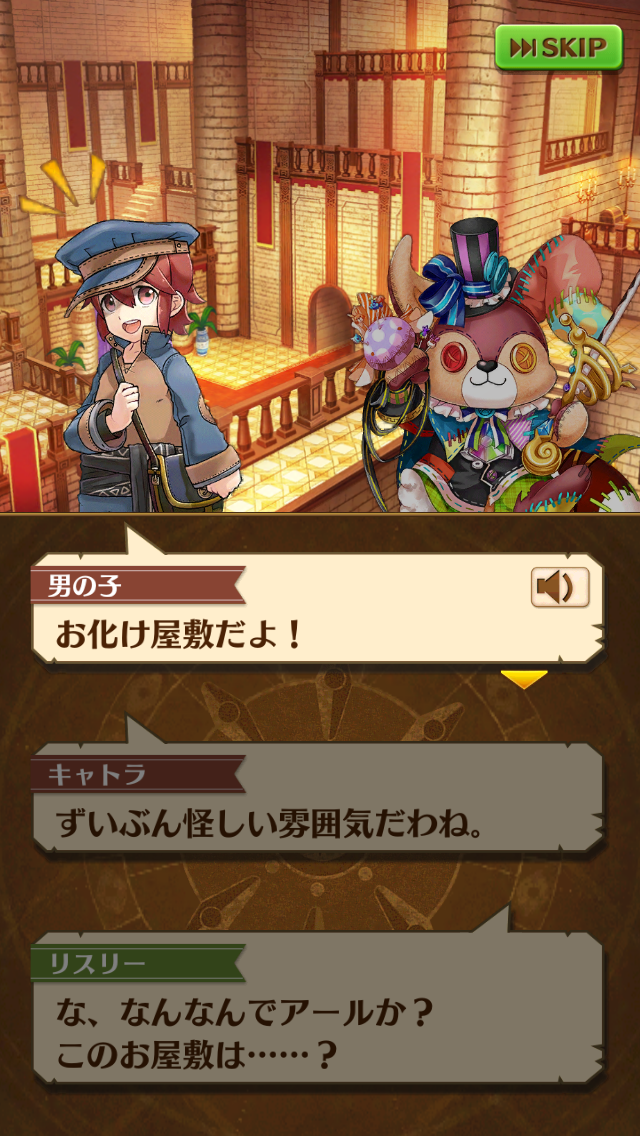Advance dialogue via the yellow arrow indicator
The height and width of the screenshot is (1136, 640).
(x=524, y=680)
